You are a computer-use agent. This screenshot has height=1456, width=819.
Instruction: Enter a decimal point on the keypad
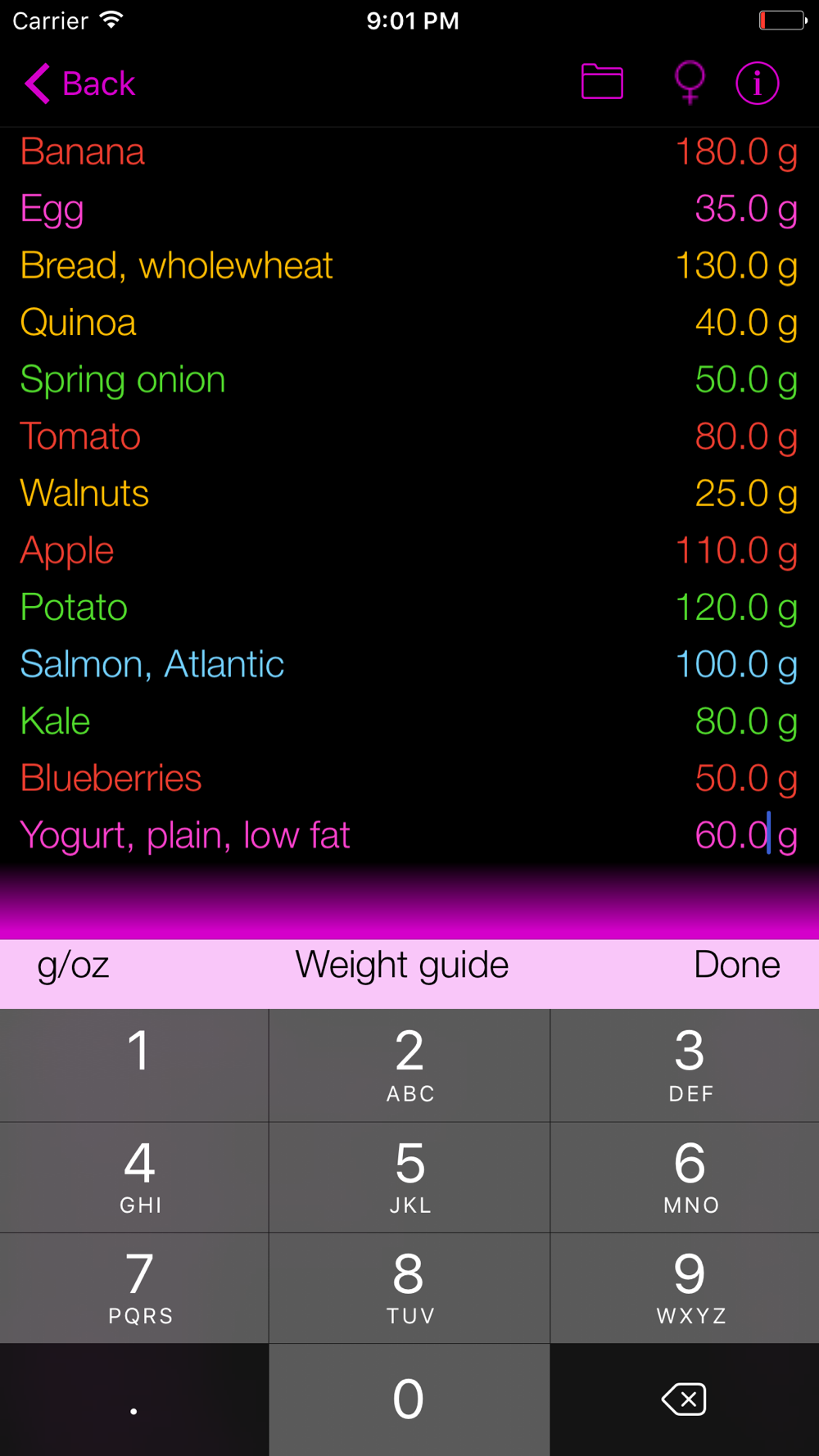[x=134, y=1399]
